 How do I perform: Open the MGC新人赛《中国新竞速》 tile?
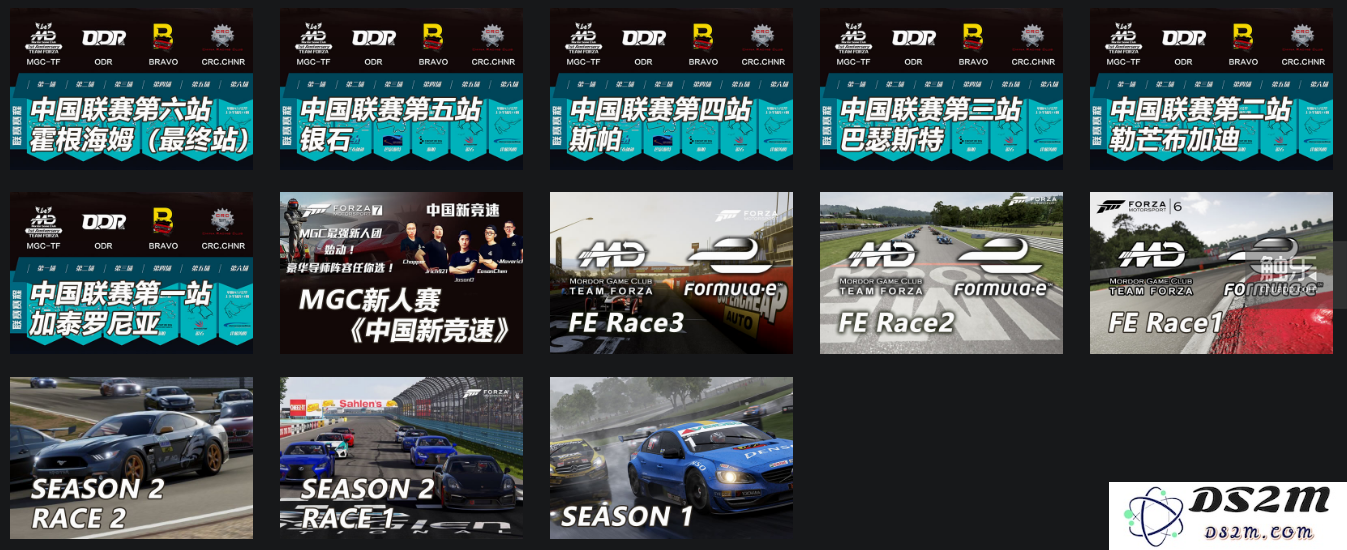pos(401,273)
